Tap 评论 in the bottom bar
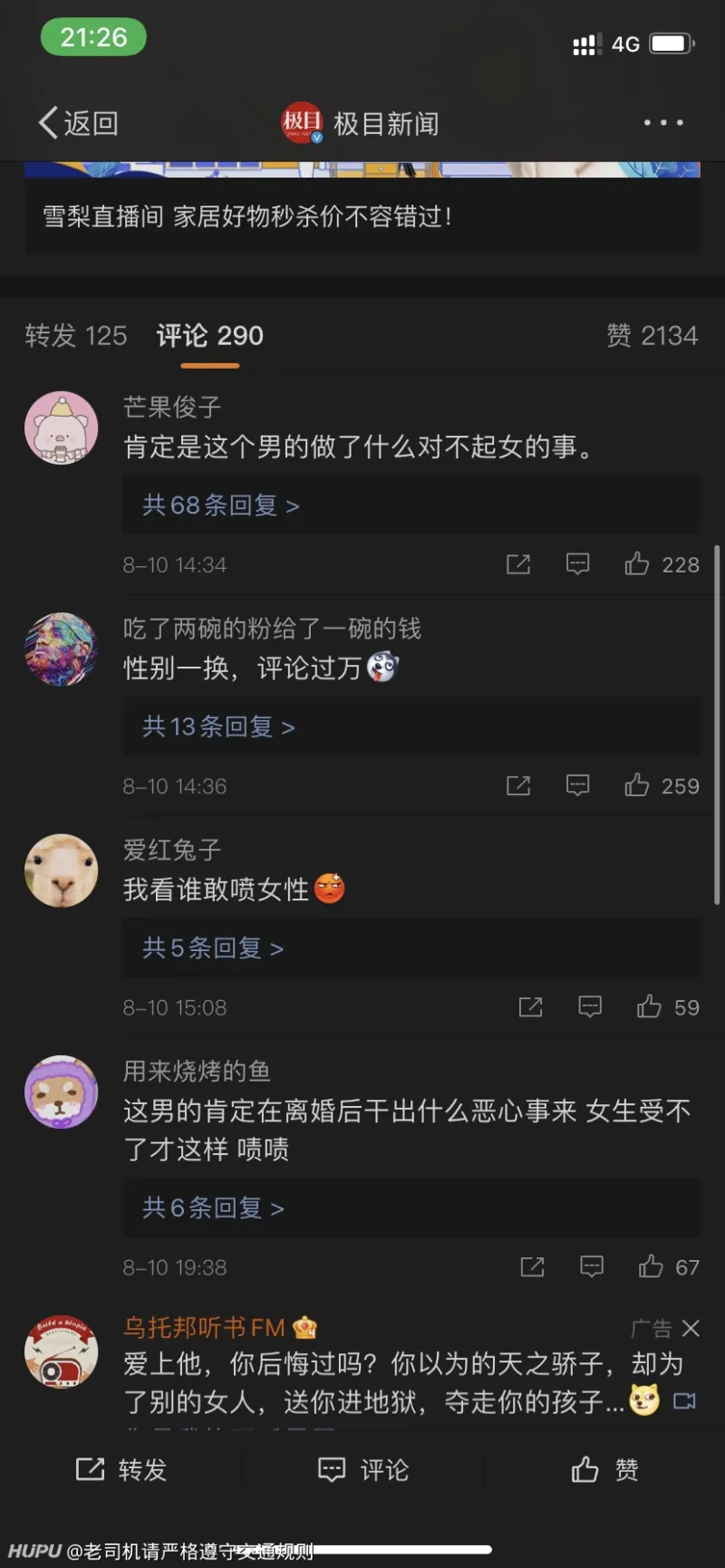Screen dimensions: 725x1568 point(363,1469)
